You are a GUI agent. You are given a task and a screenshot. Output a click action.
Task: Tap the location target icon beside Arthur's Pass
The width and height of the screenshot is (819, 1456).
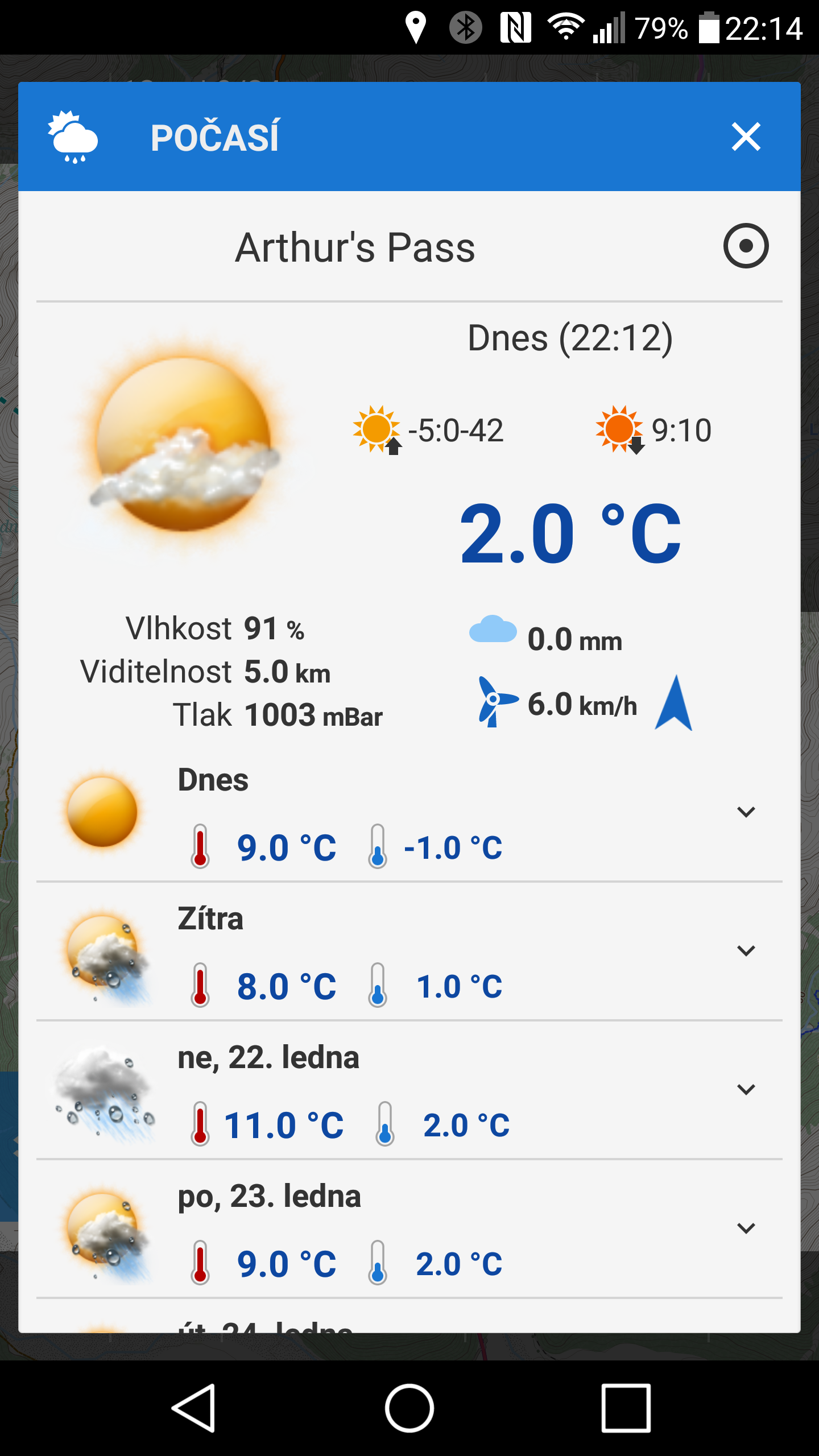[x=746, y=246]
